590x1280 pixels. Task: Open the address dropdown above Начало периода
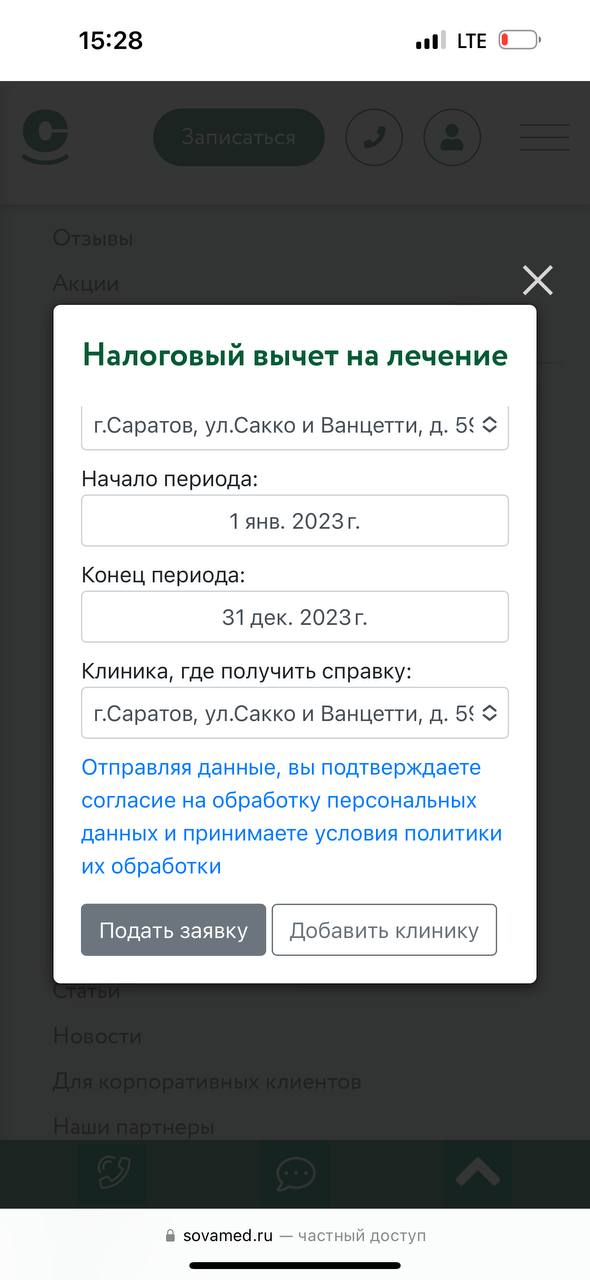(294, 427)
